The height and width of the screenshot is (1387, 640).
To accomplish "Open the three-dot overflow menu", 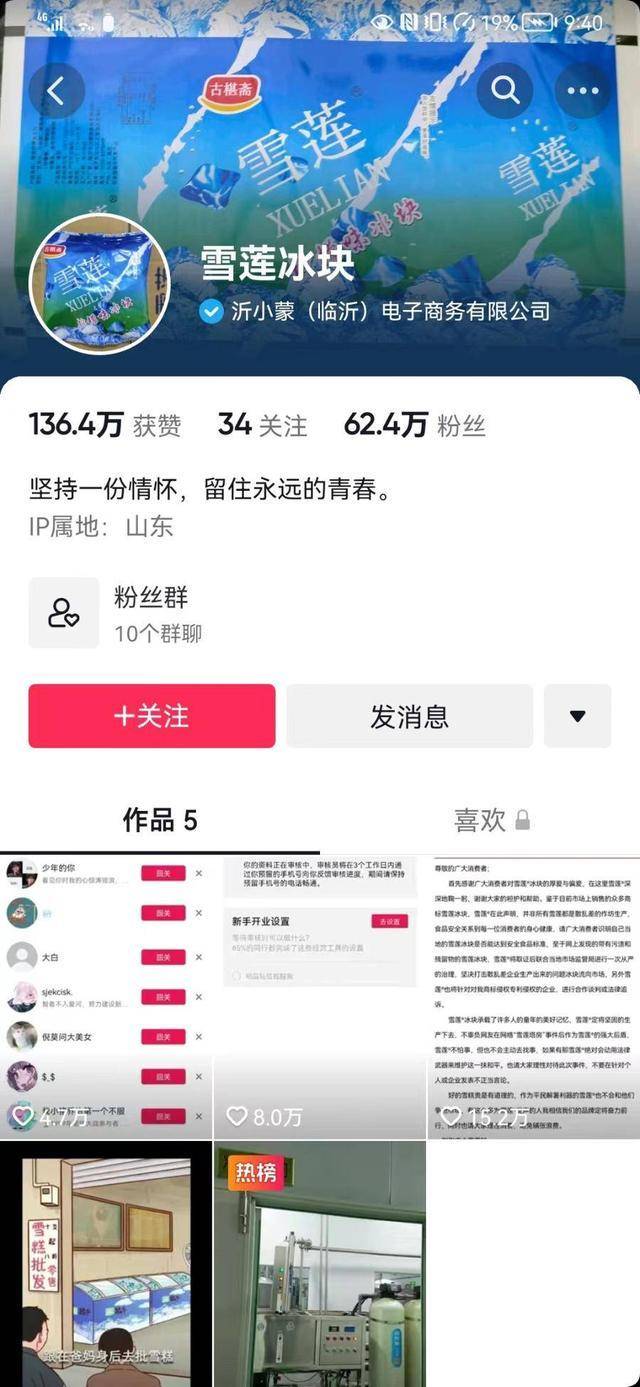I will tap(583, 91).
